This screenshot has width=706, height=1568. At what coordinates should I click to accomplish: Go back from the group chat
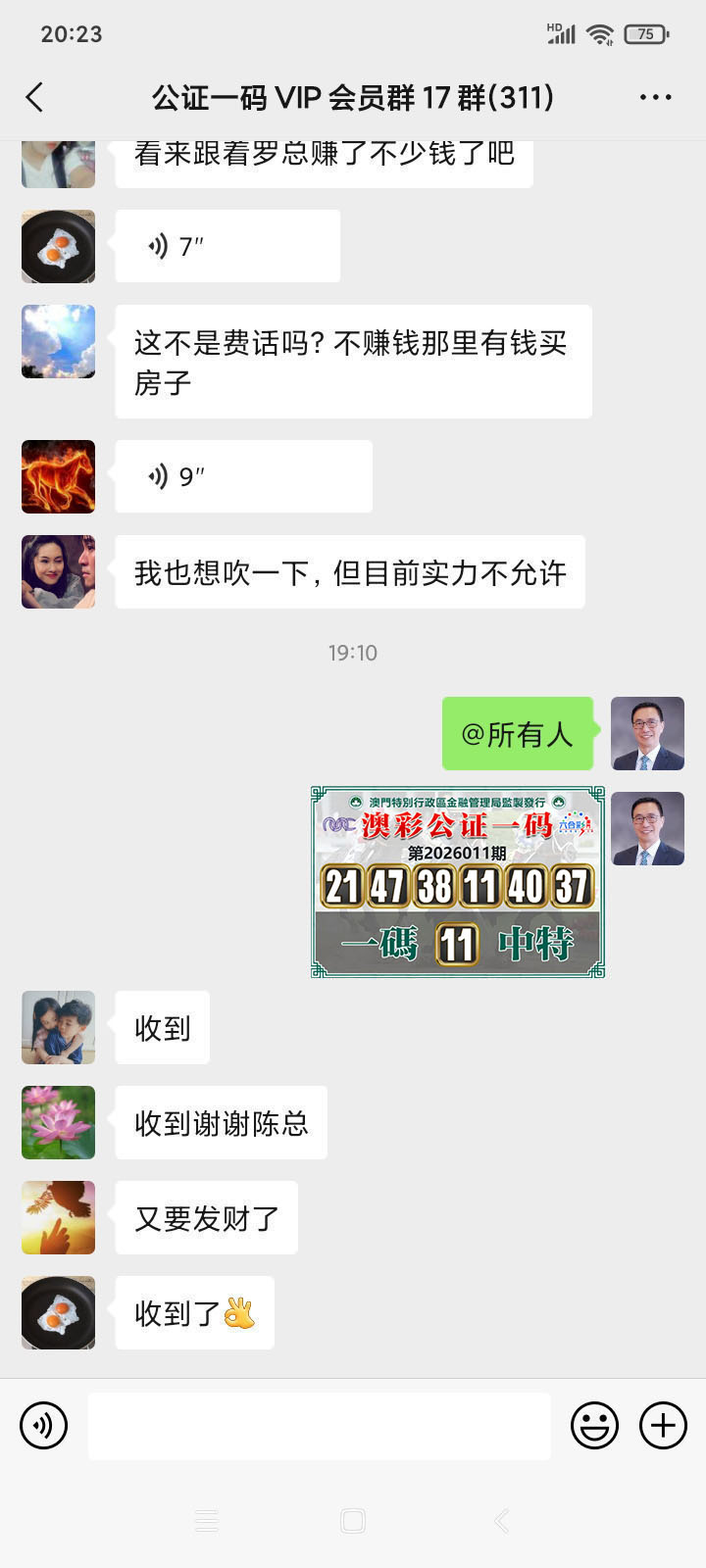point(35,97)
